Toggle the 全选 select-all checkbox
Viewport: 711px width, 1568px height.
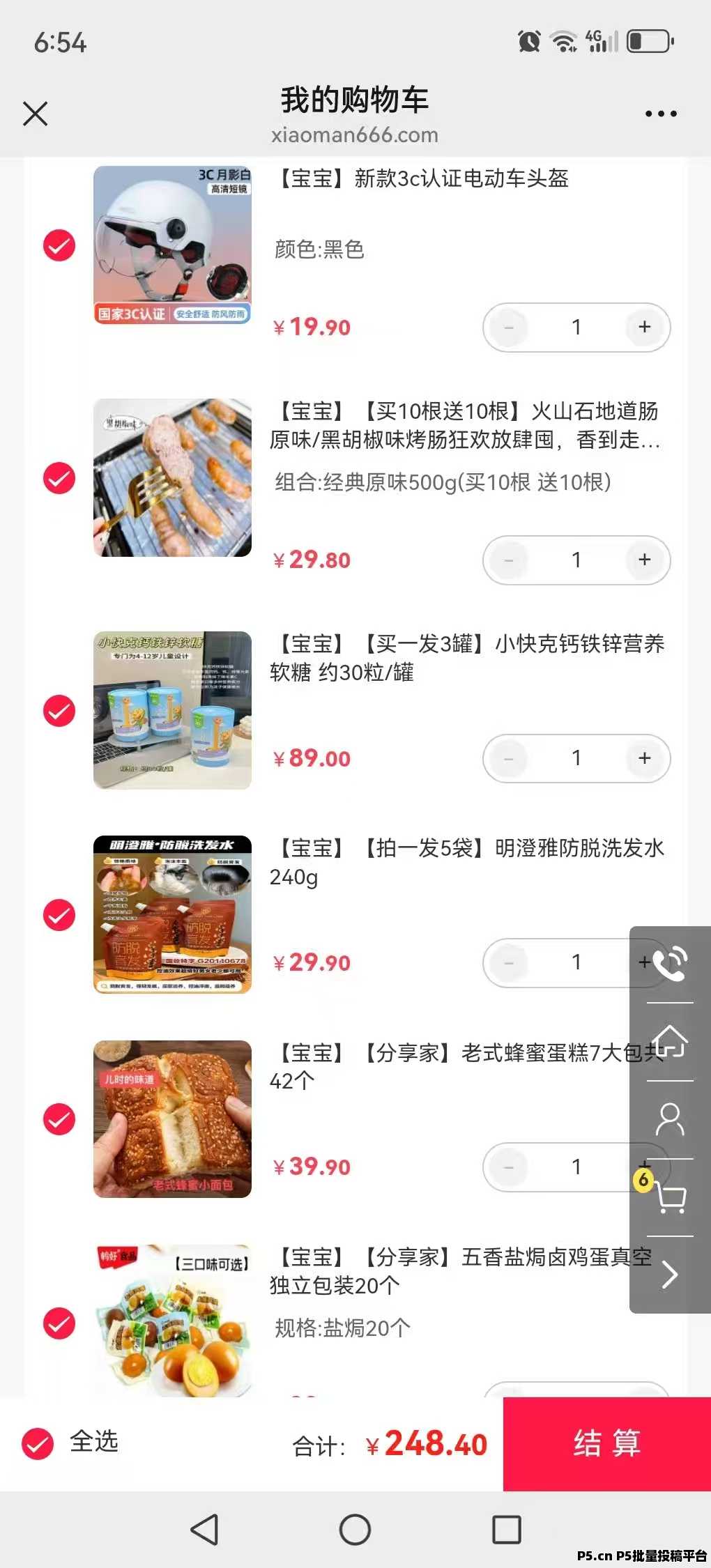tap(38, 1443)
